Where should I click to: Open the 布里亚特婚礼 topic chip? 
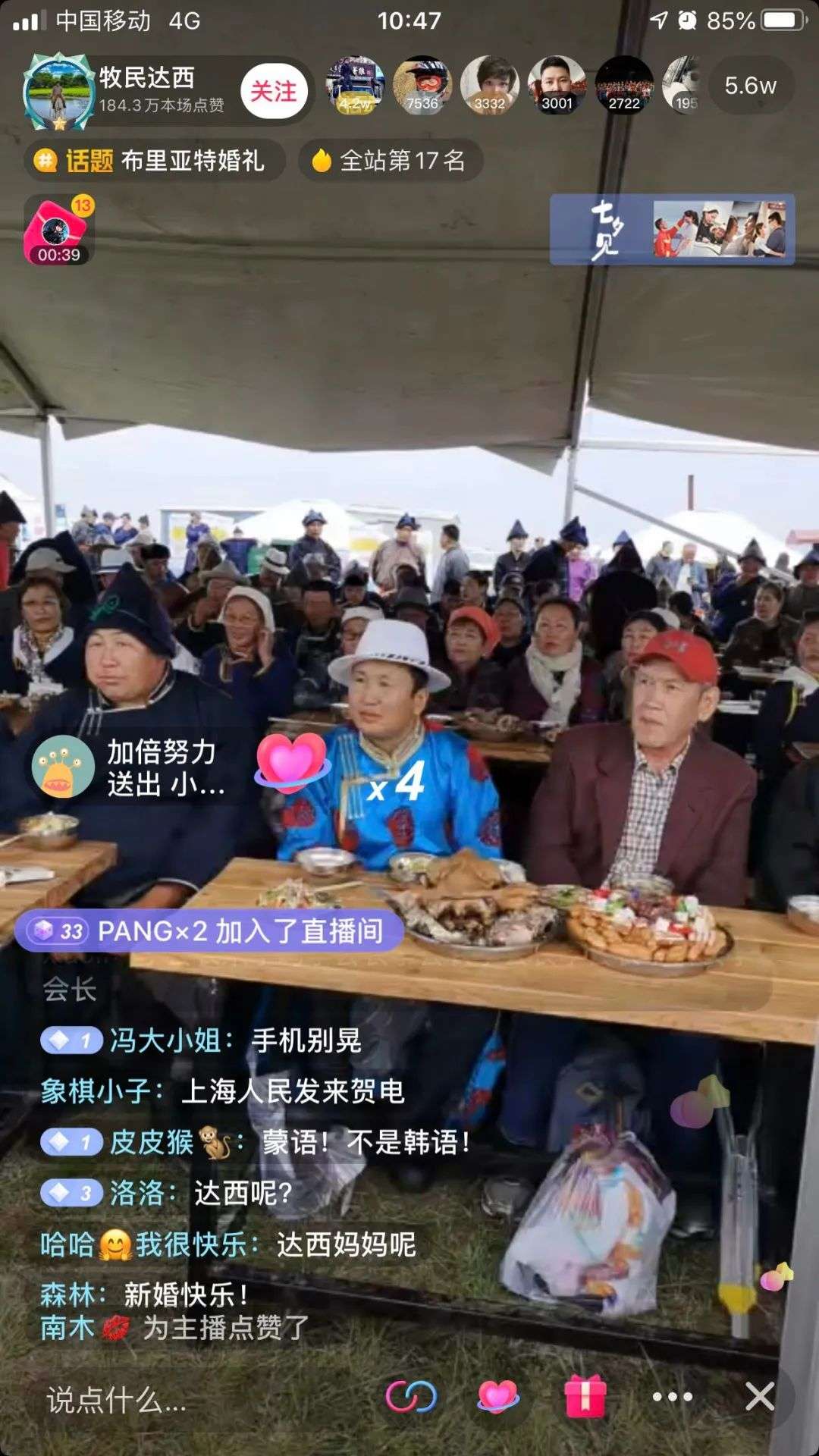(x=155, y=161)
